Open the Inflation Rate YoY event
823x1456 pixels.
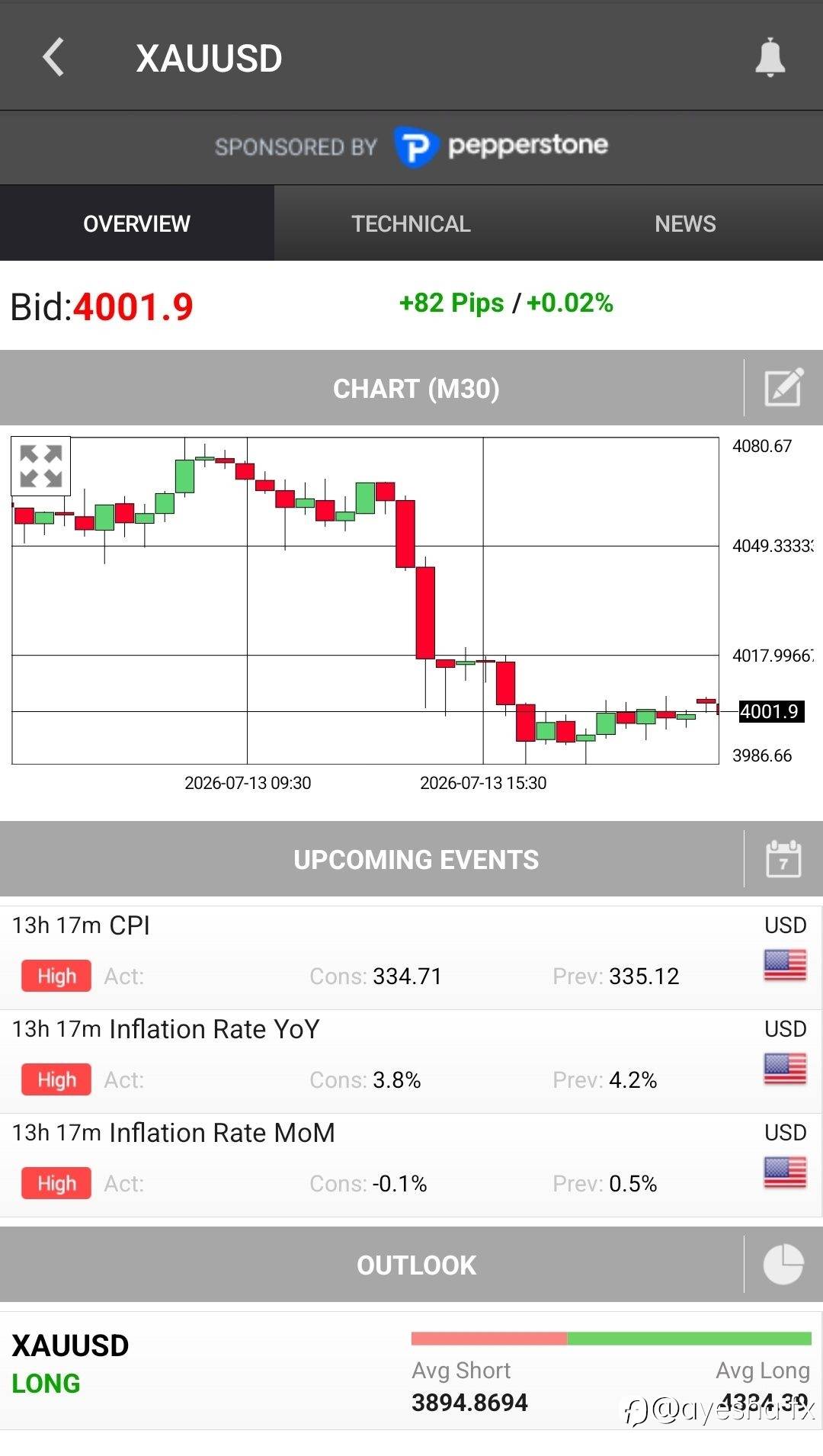[x=411, y=1061]
